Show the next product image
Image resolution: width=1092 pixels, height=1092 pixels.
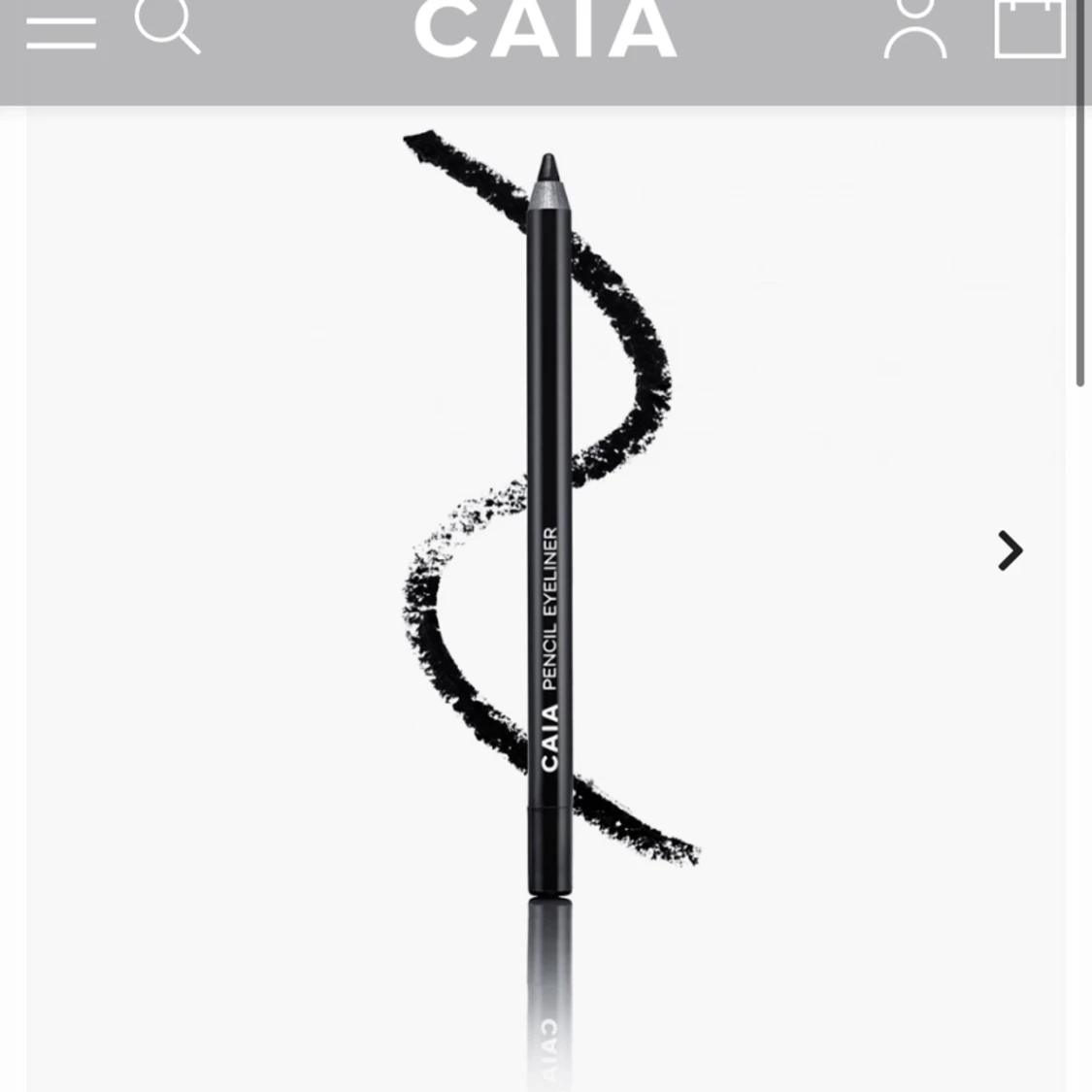point(1009,550)
